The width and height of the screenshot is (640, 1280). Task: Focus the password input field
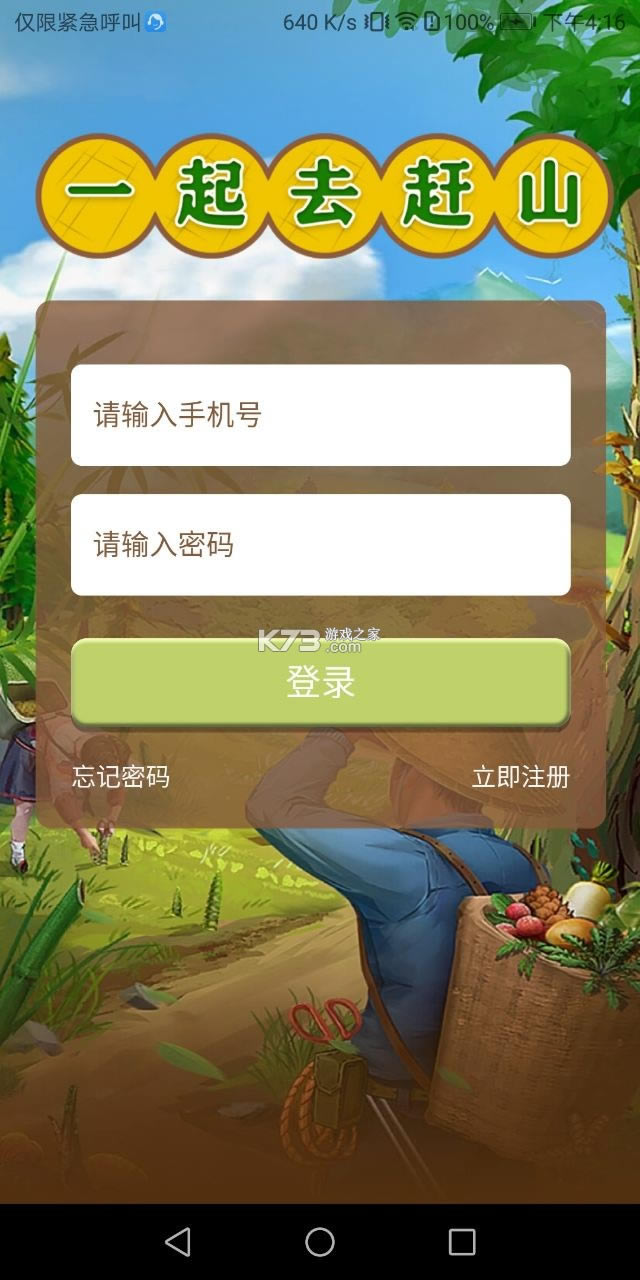(x=320, y=545)
